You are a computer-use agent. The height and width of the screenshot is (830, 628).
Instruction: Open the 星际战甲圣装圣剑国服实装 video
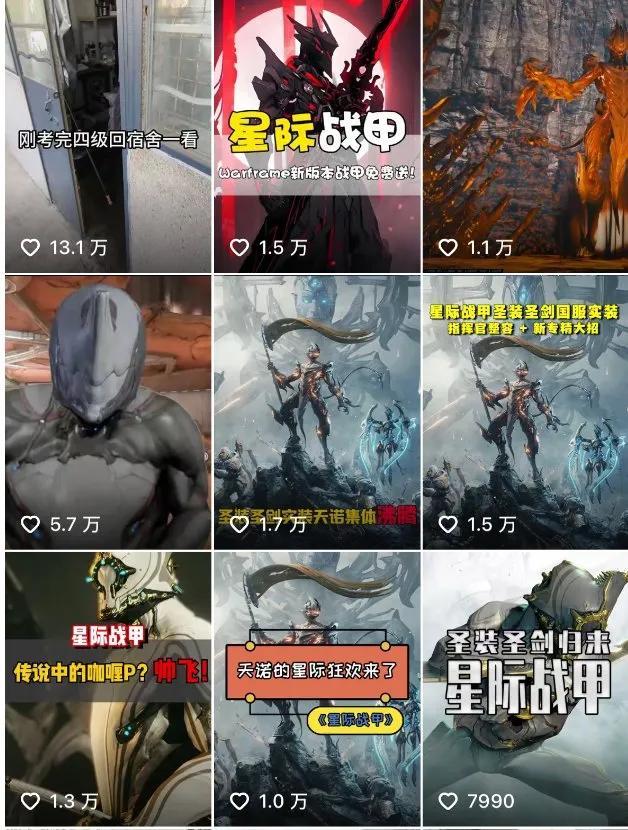[x=524, y=412]
